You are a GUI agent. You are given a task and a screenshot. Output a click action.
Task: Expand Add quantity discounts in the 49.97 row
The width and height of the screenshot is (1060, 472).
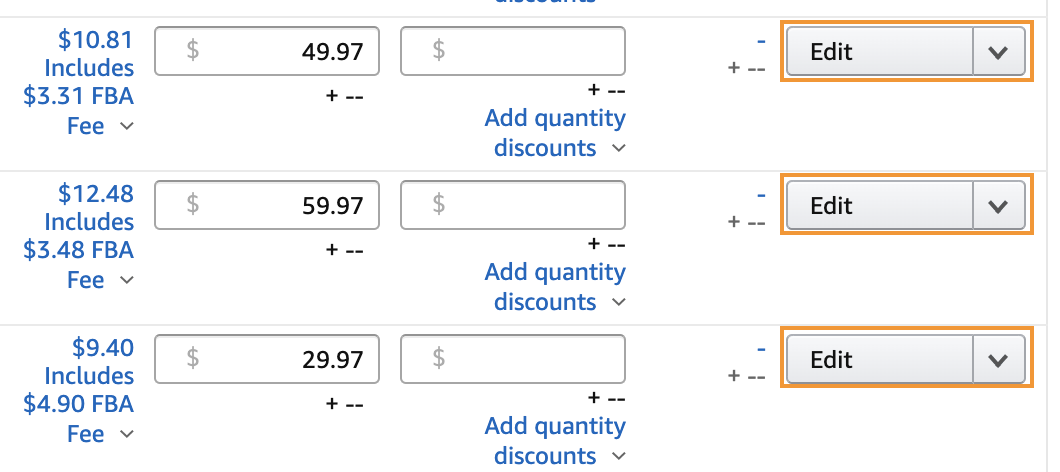click(x=555, y=133)
